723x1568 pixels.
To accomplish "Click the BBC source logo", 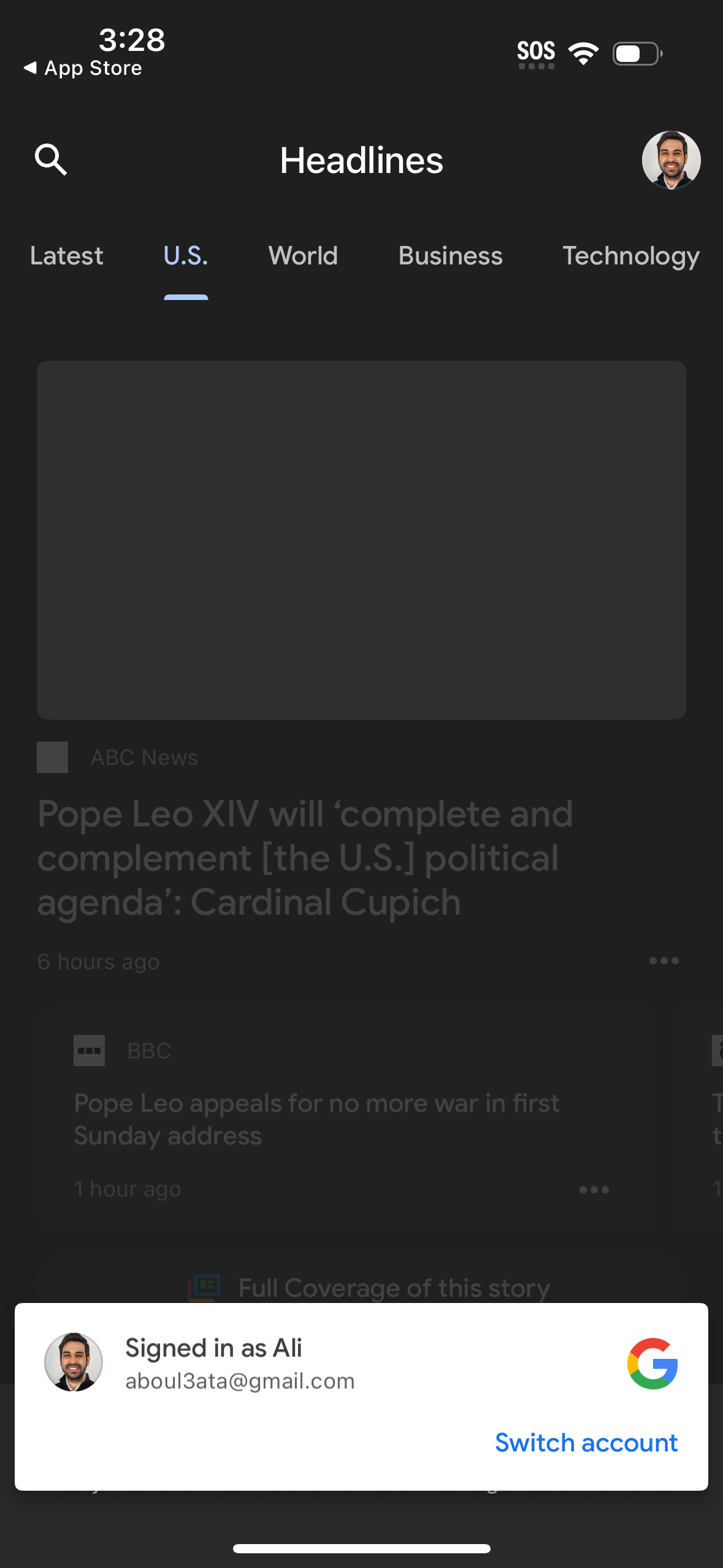I will (x=89, y=1050).
